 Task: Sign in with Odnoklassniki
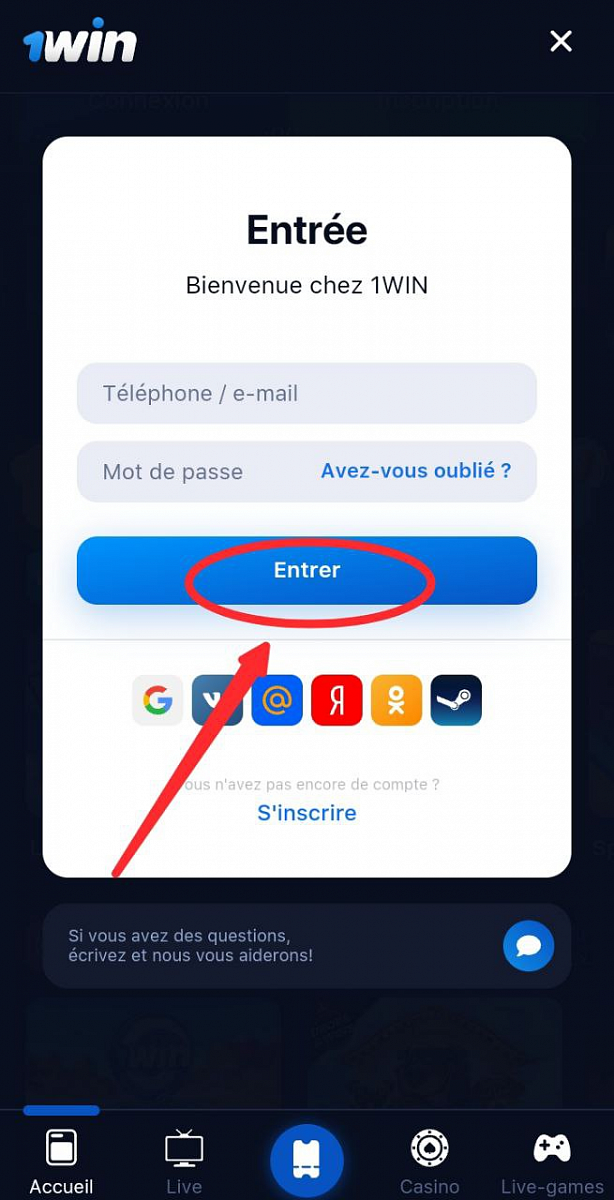396,700
